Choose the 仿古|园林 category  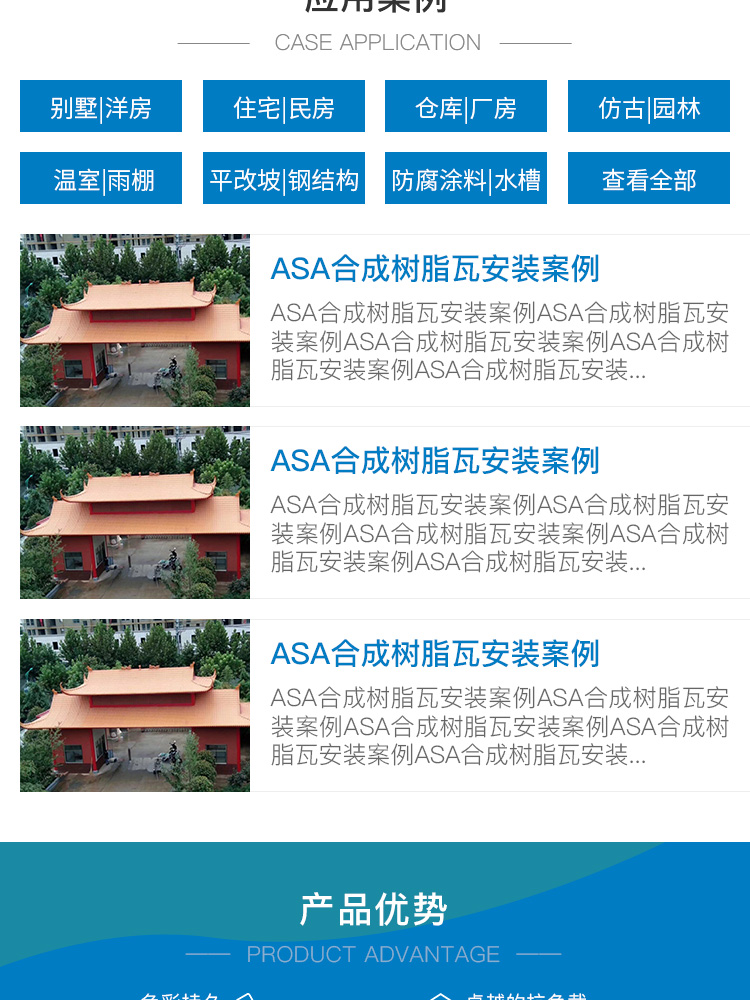tap(649, 106)
